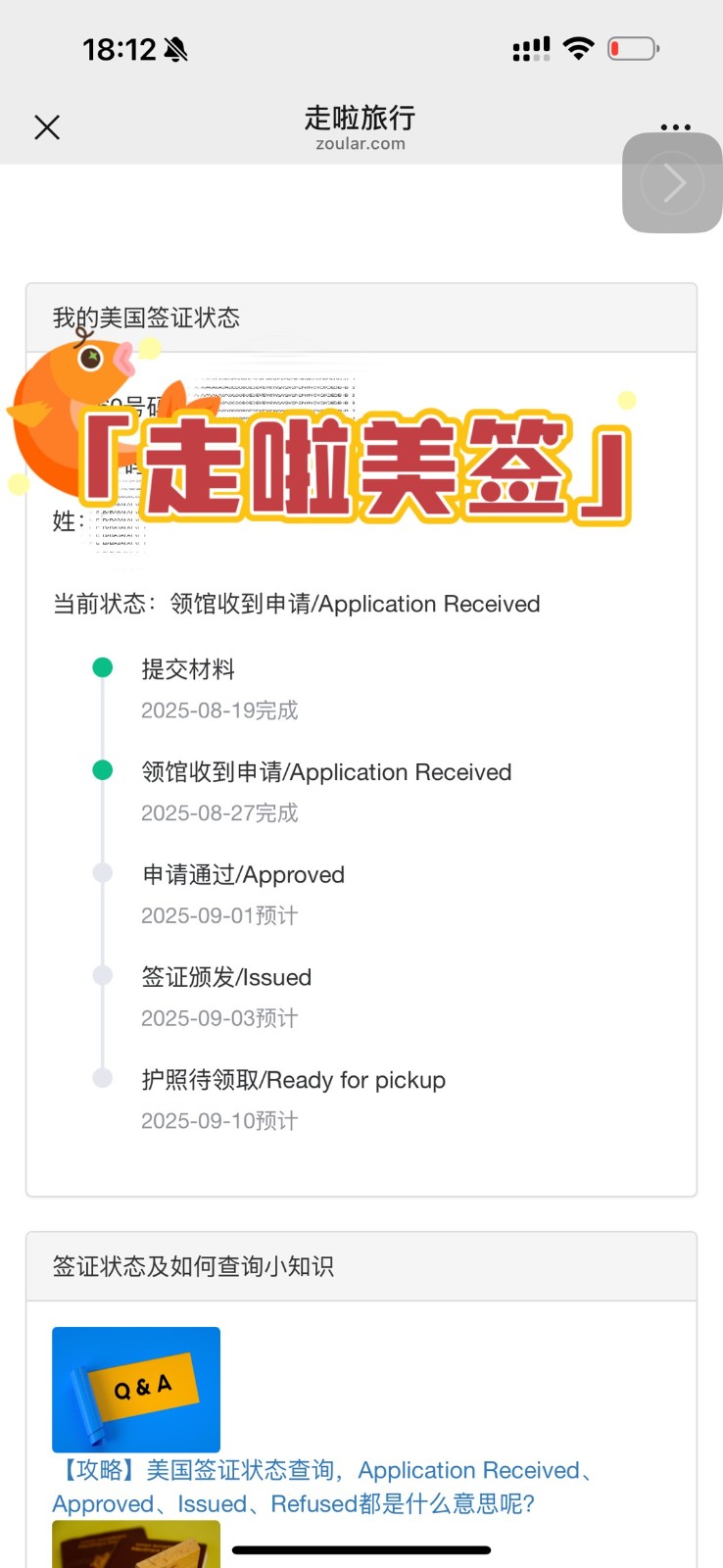Tap the floating forward arrow button
Image resolution: width=723 pixels, height=1568 pixels.
point(673,183)
